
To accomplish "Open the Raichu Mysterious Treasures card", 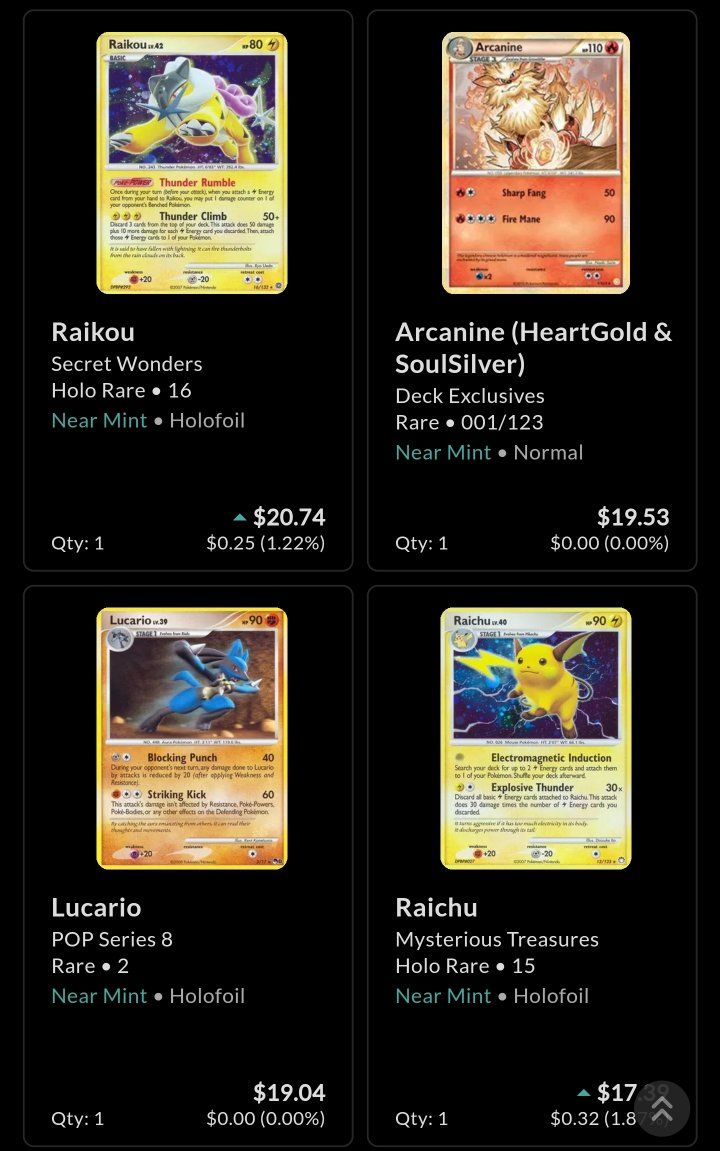I will click(x=532, y=866).
